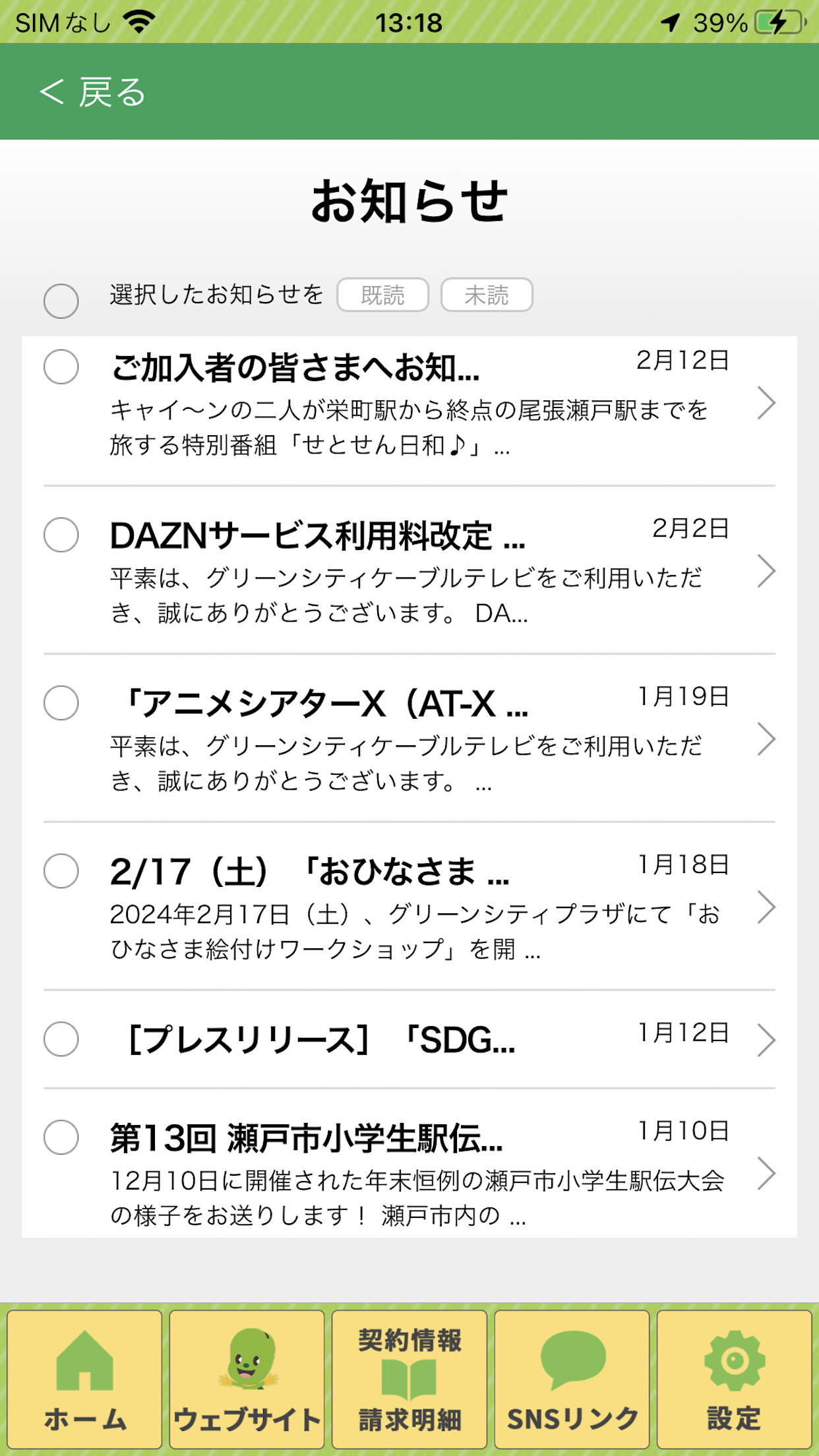Open the [プレスリリース]「SDG notice
Image resolution: width=819 pixels, height=1456 pixels.
tap(409, 1040)
